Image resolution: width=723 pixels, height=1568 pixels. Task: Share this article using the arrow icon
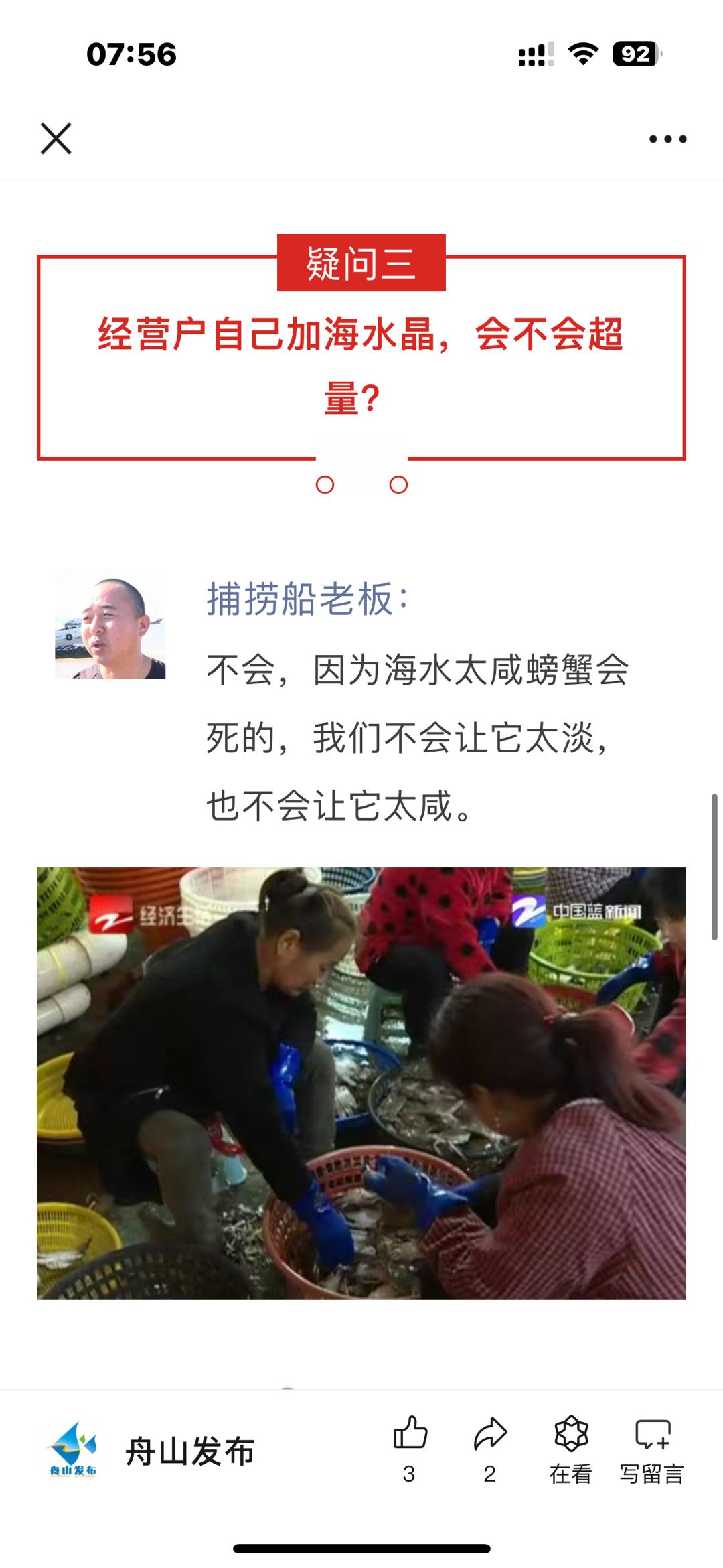[x=490, y=1449]
